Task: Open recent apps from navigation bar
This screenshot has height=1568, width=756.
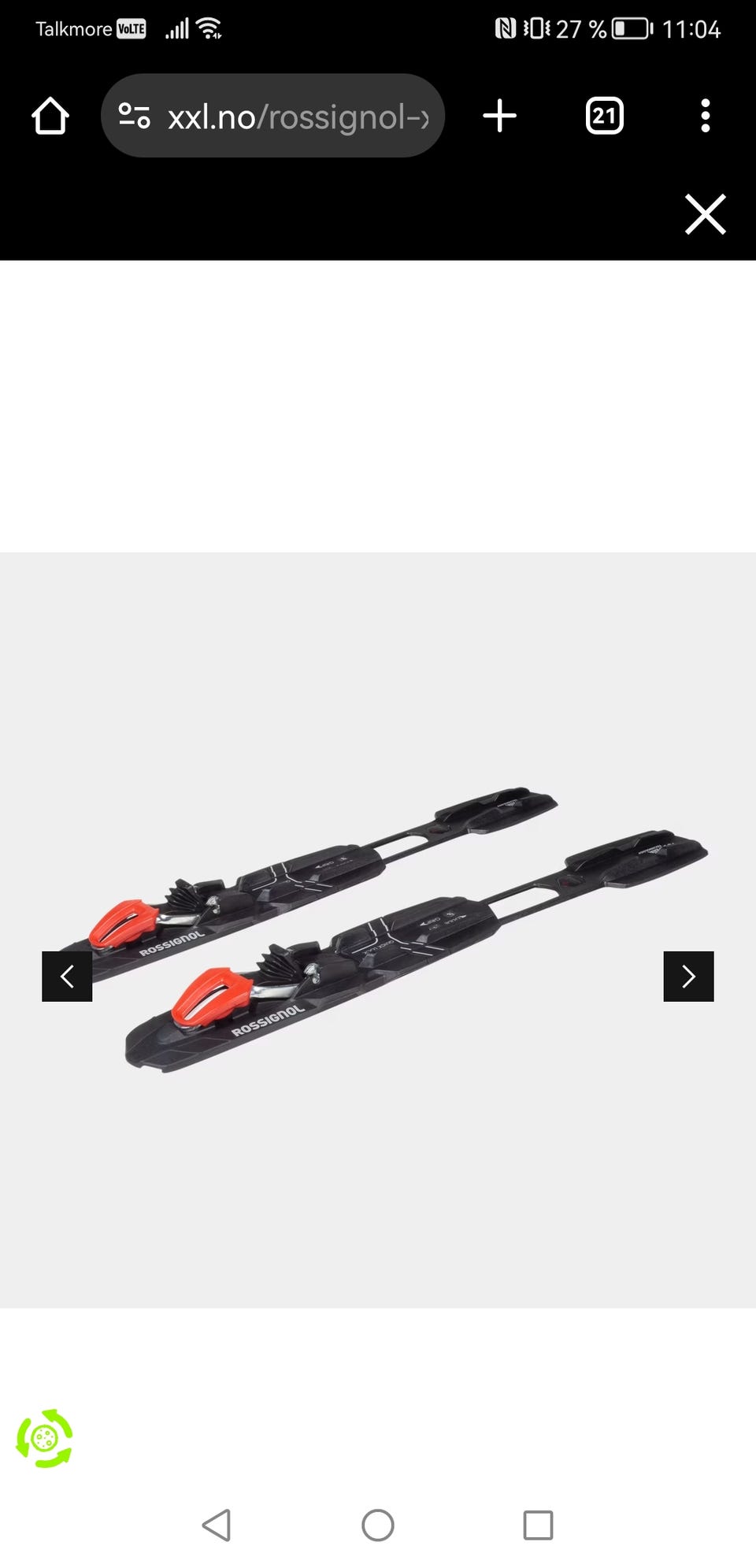Action: point(538,1525)
